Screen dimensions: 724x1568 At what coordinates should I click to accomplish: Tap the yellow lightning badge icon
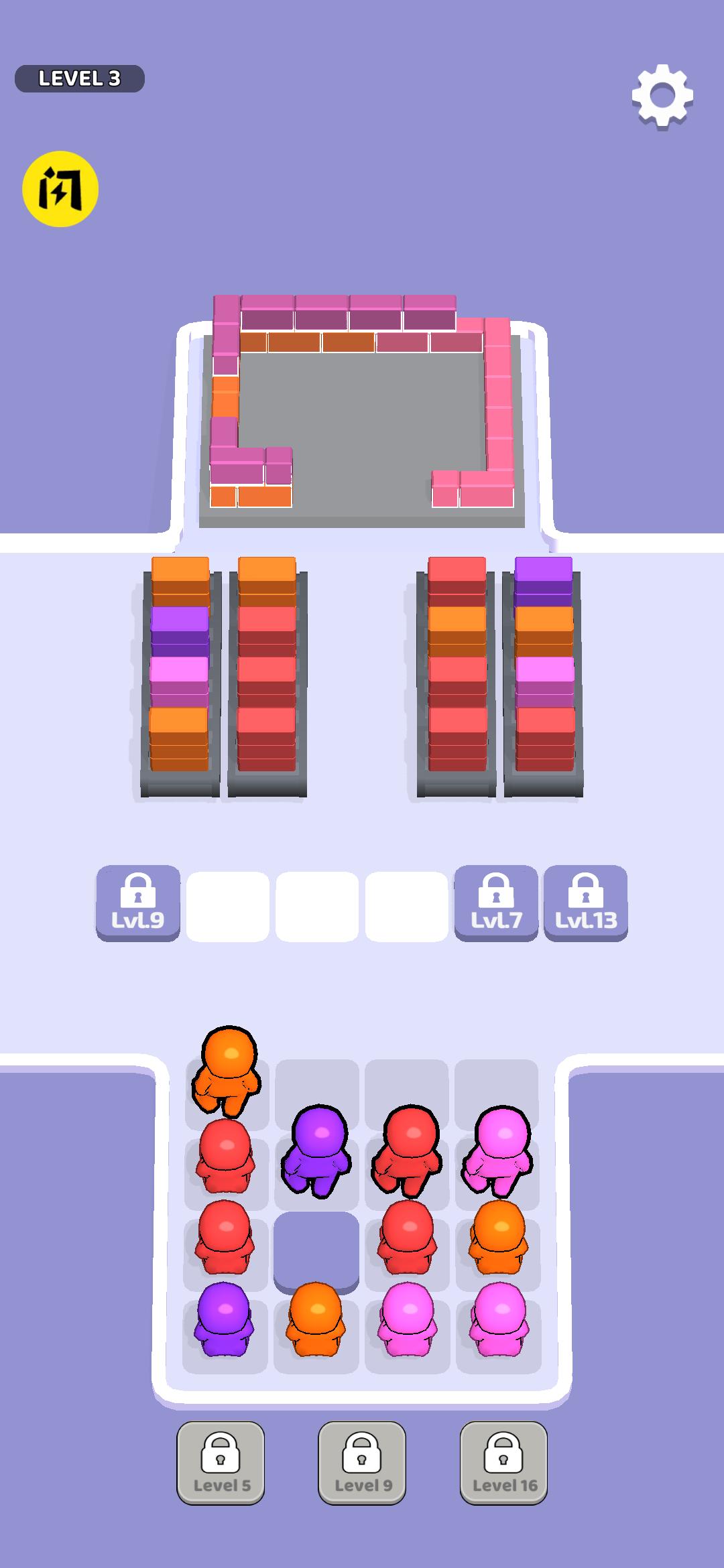coord(60,189)
